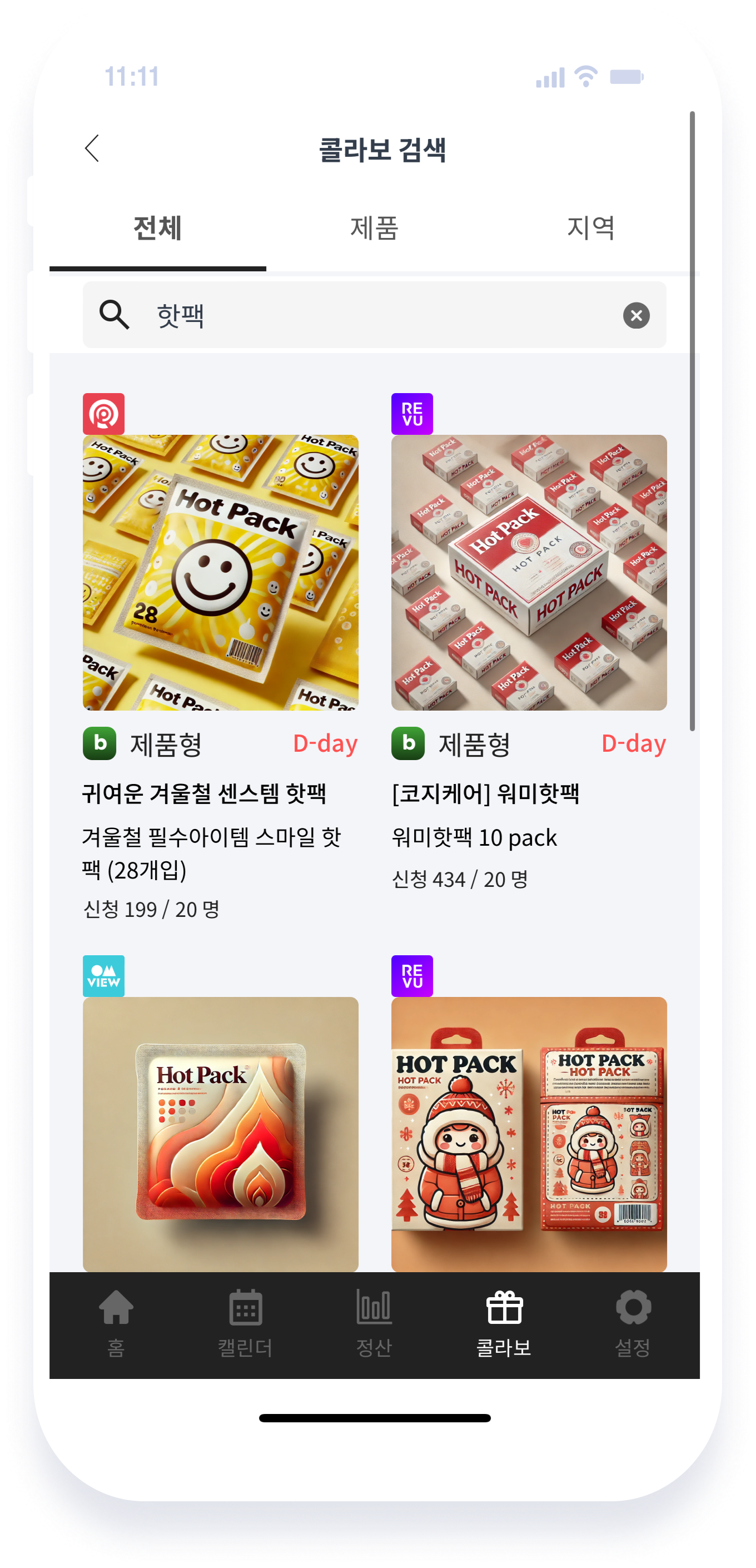Open the winter character Hot Pack card
Viewport: 756px width, 1568px height.
528,1133
